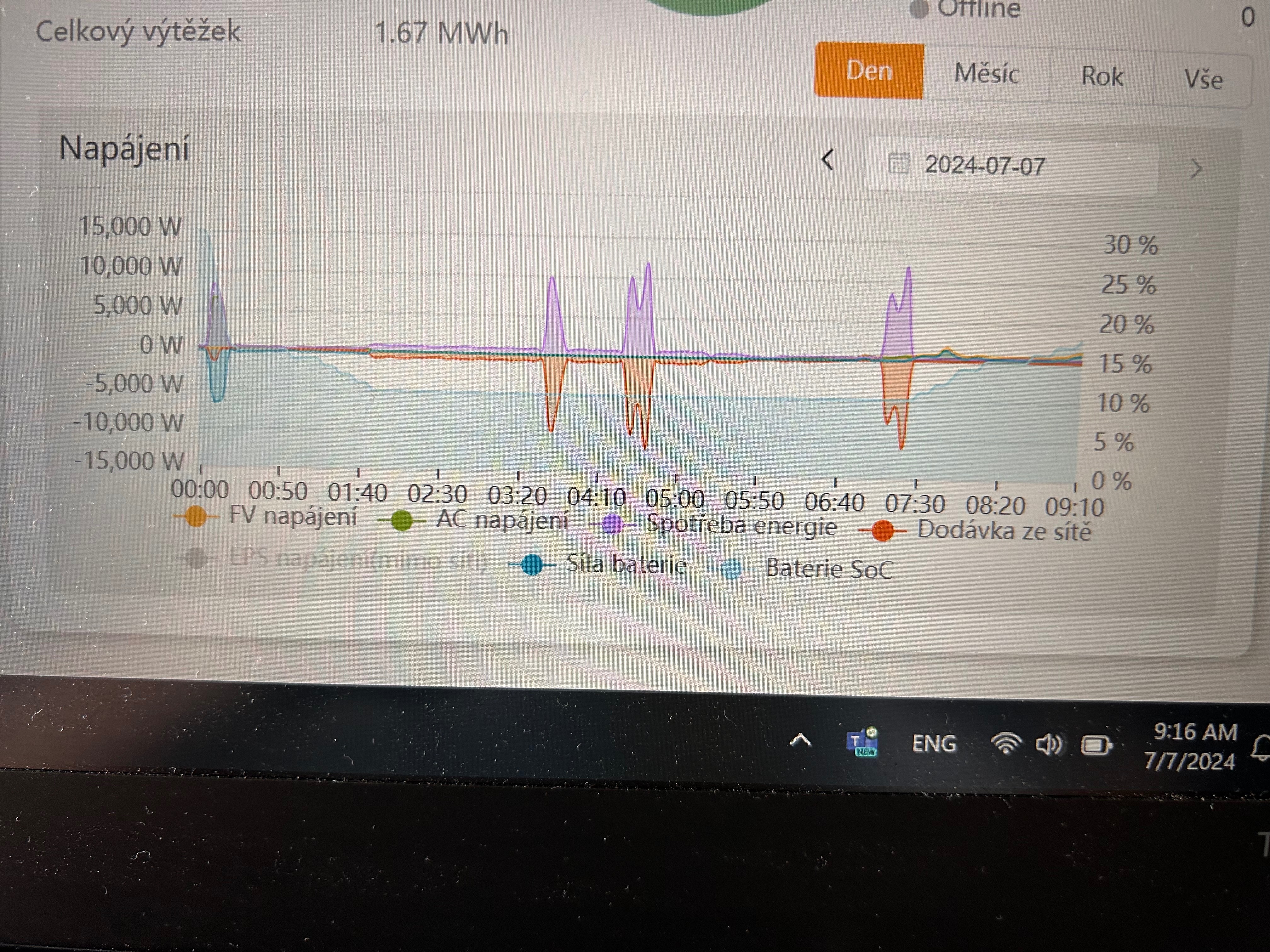Open the ENG language switcher
Viewport: 1270px width, 952px height.
coord(934,744)
